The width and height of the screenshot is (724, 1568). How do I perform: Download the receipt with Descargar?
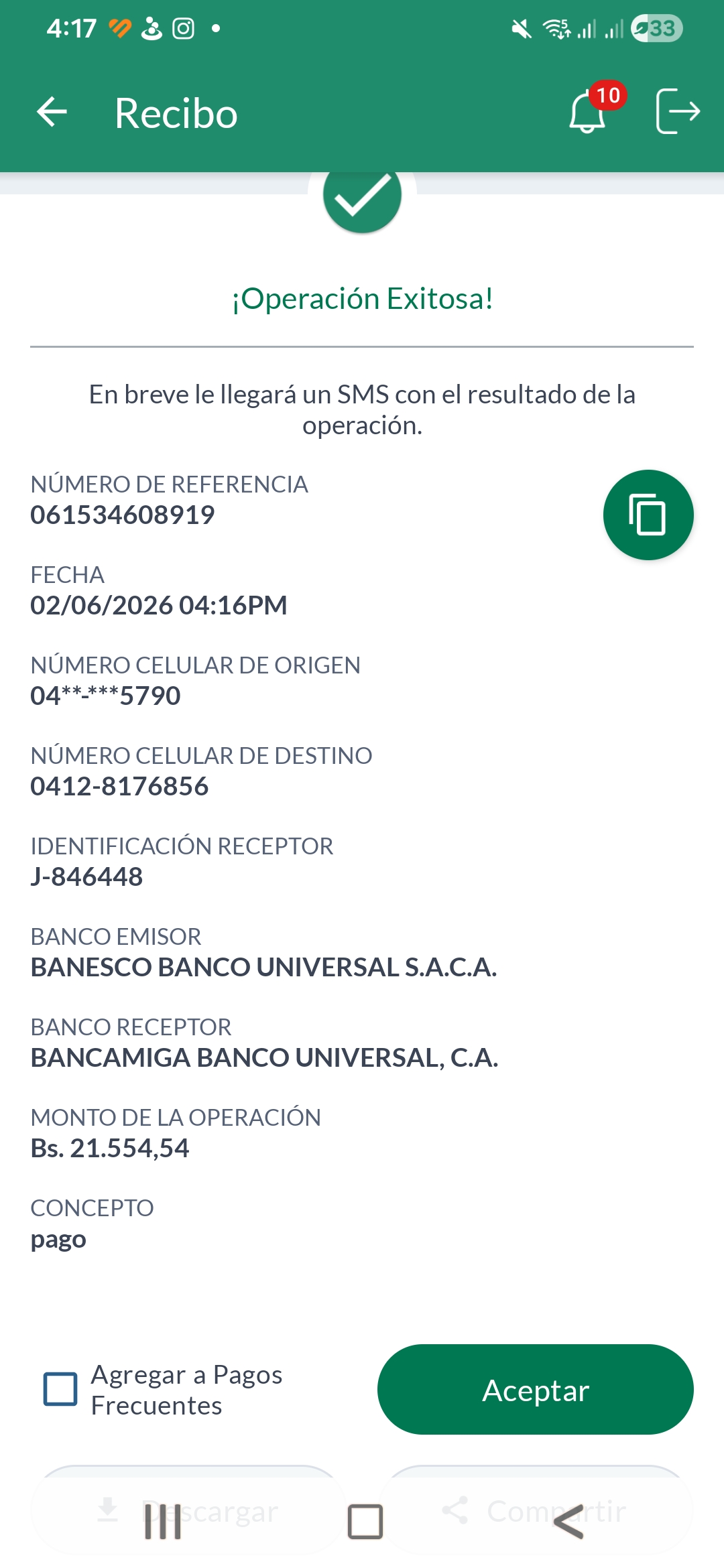(x=188, y=1510)
